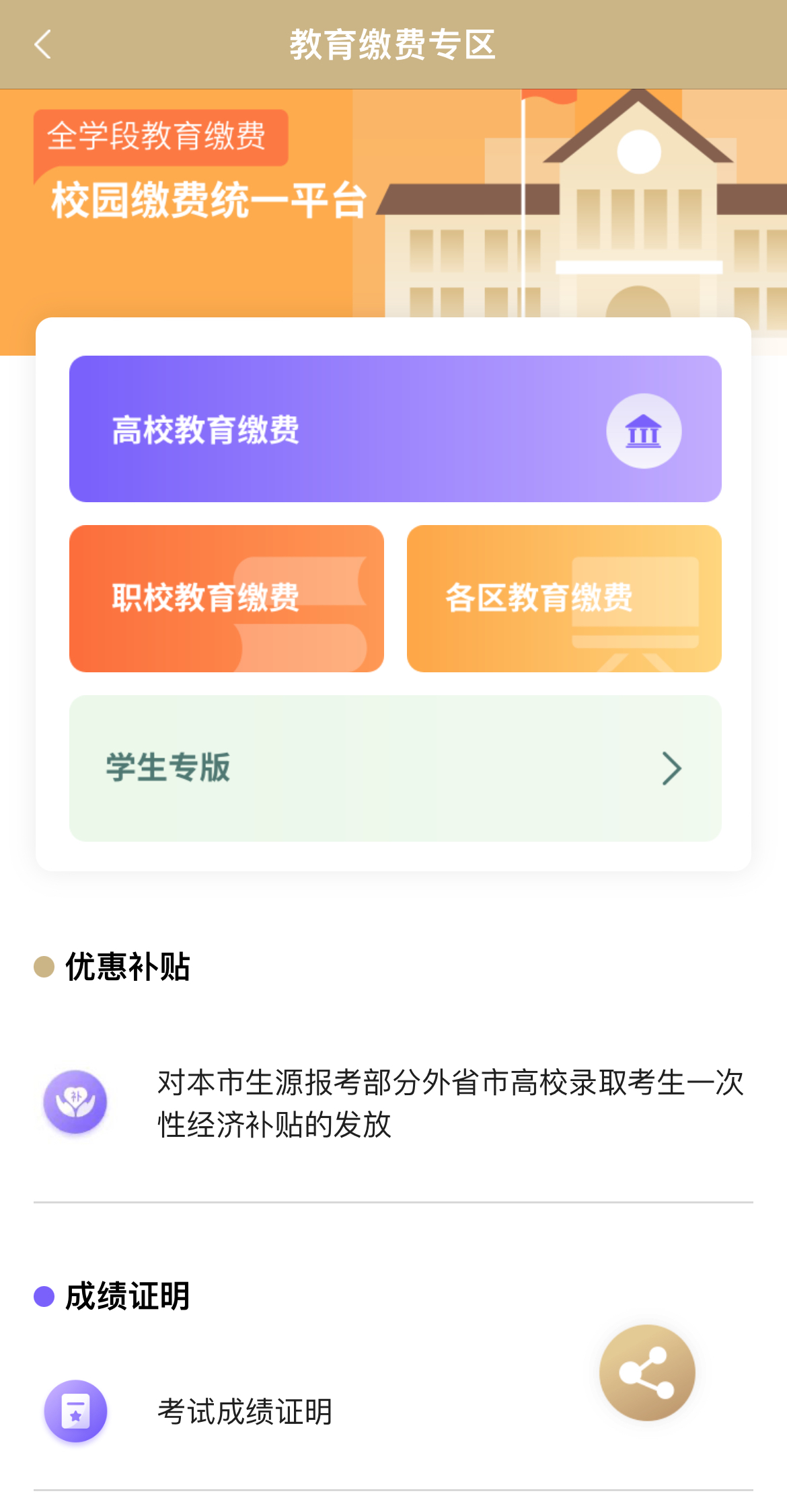Viewport: 787px width, 1512px height.
Task: Open 职校教育缴费 card
Action: click(x=227, y=598)
